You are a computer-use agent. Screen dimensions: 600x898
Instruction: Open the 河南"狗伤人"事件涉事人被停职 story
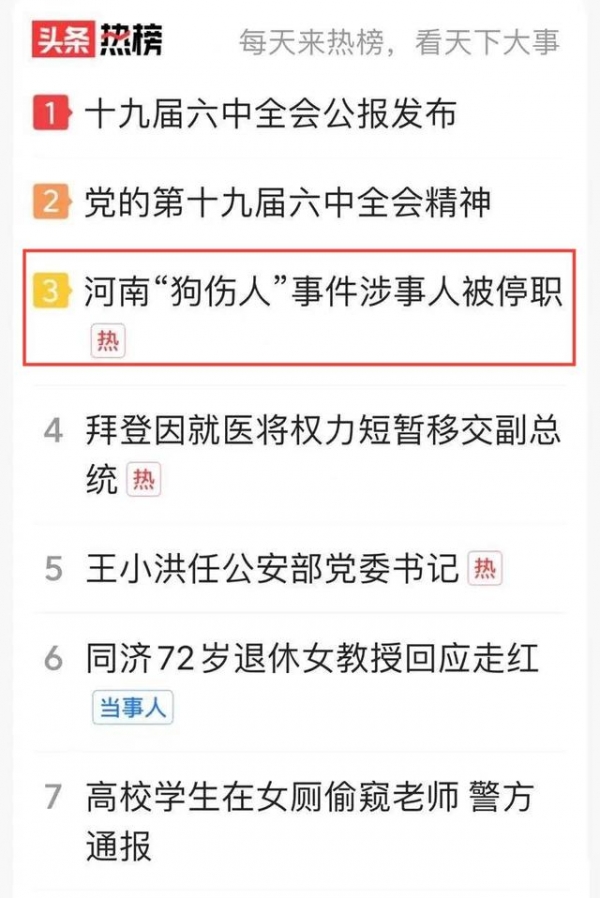click(323, 291)
